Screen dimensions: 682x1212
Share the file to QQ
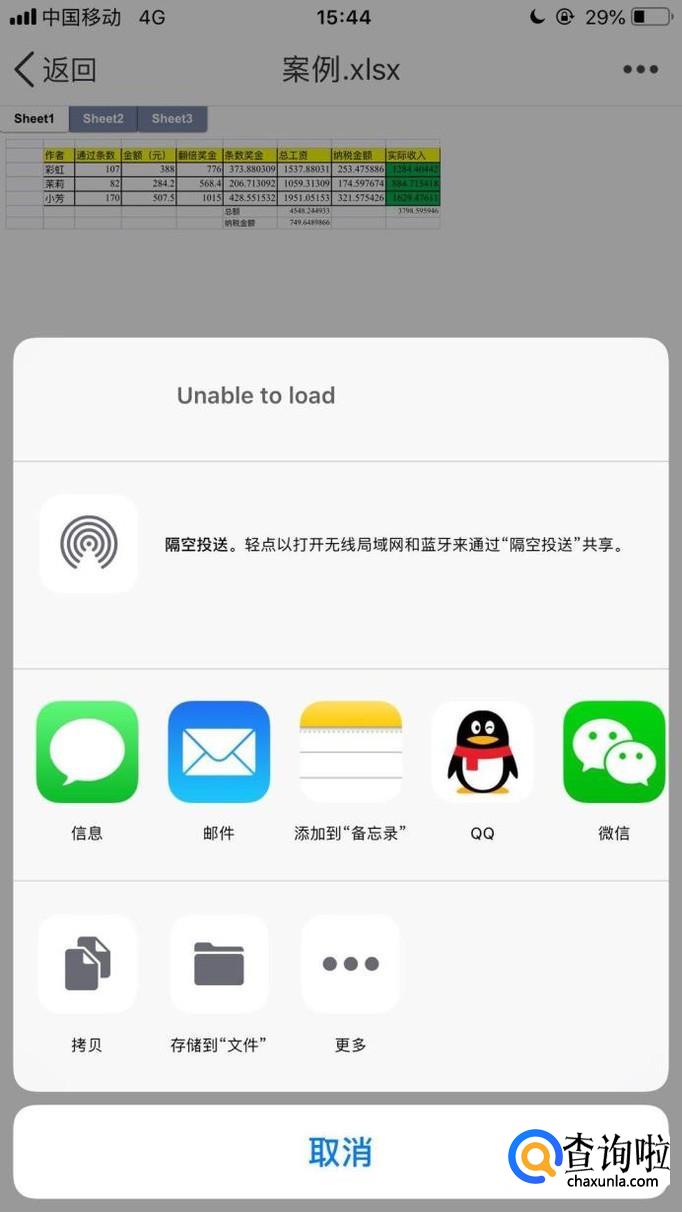click(x=482, y=752)
